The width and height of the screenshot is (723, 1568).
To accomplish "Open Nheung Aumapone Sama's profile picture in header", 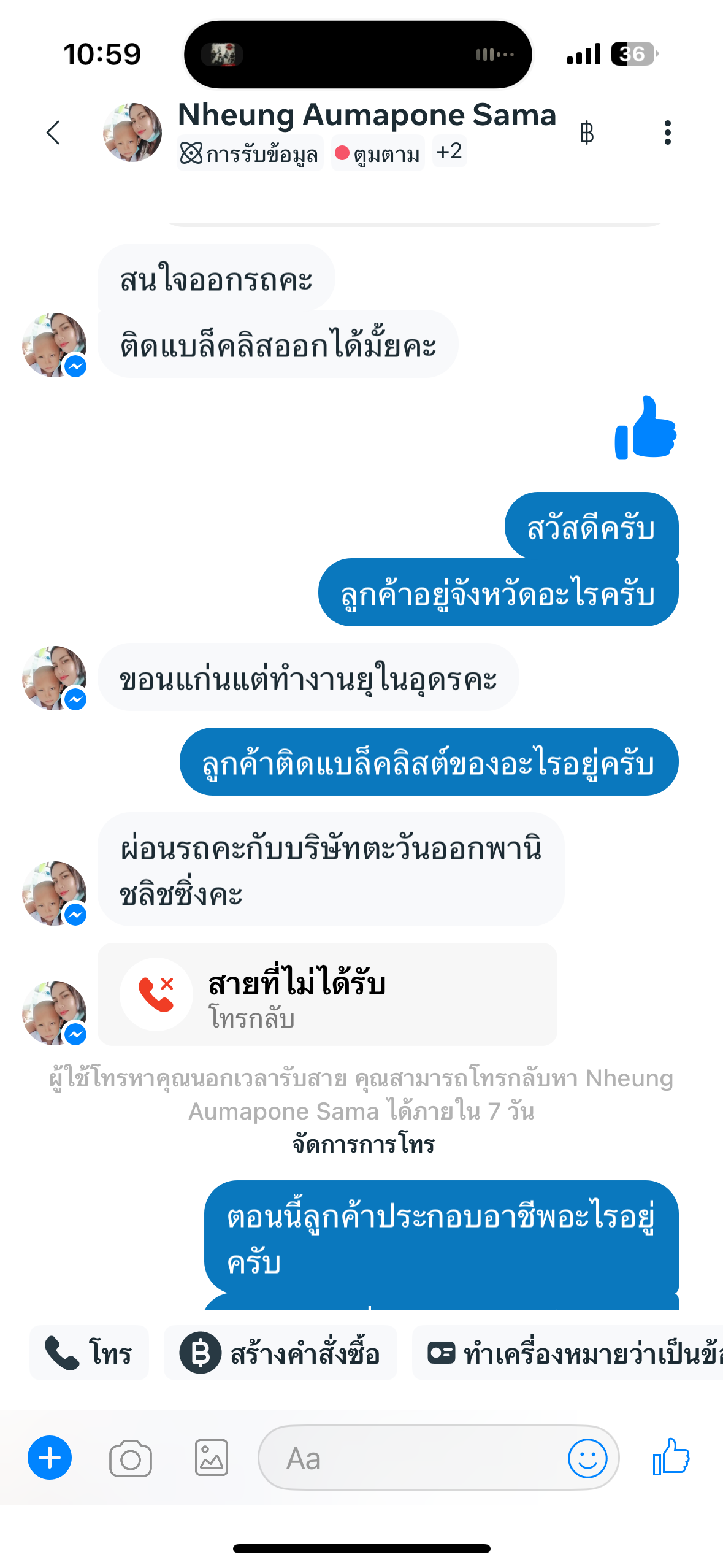I will [132, 133].
